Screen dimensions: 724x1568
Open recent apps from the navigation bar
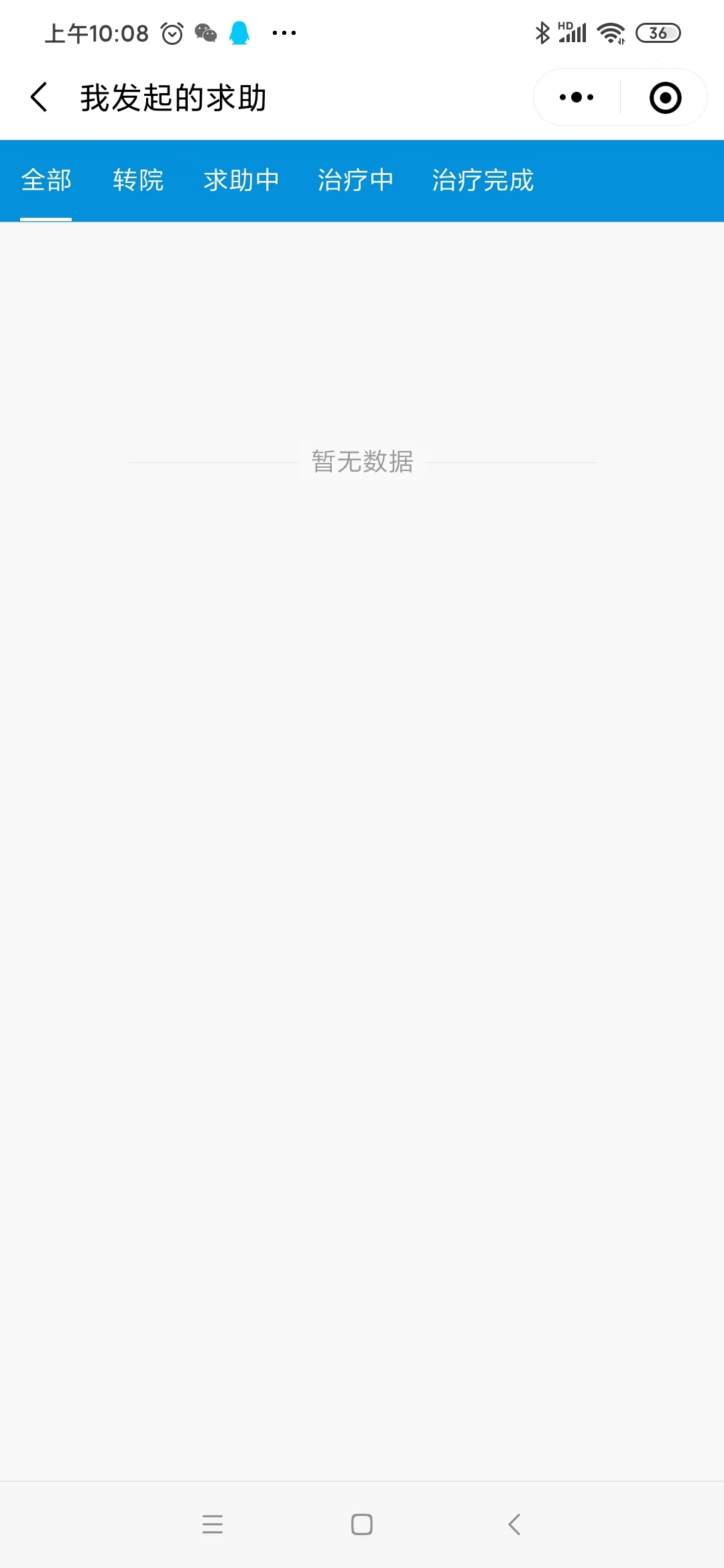(213, 1524)
